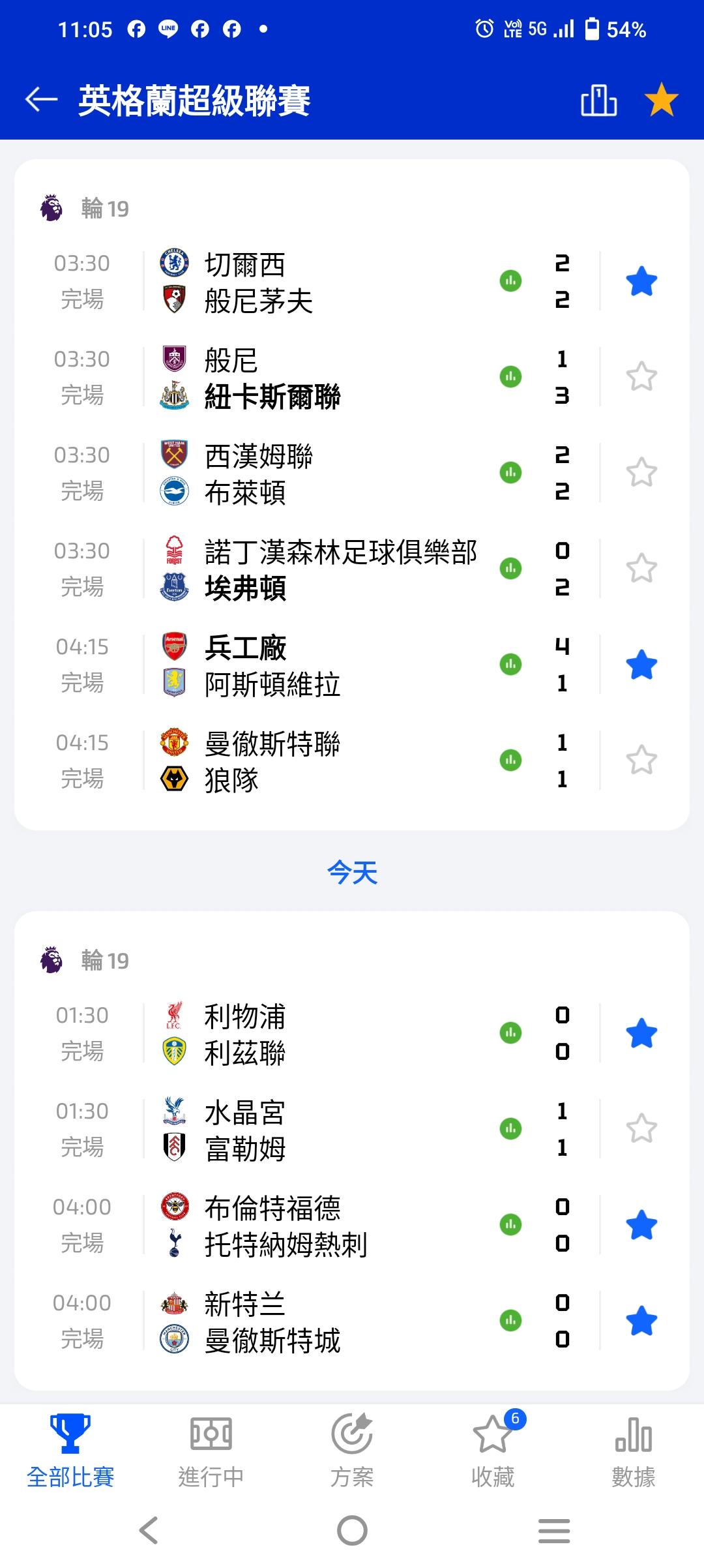This screenshot has width=704, height=1568.
Task: View stats icon for 諾丁漢森林 vs 埃弗頓
Action: click(x=510, y=569)
